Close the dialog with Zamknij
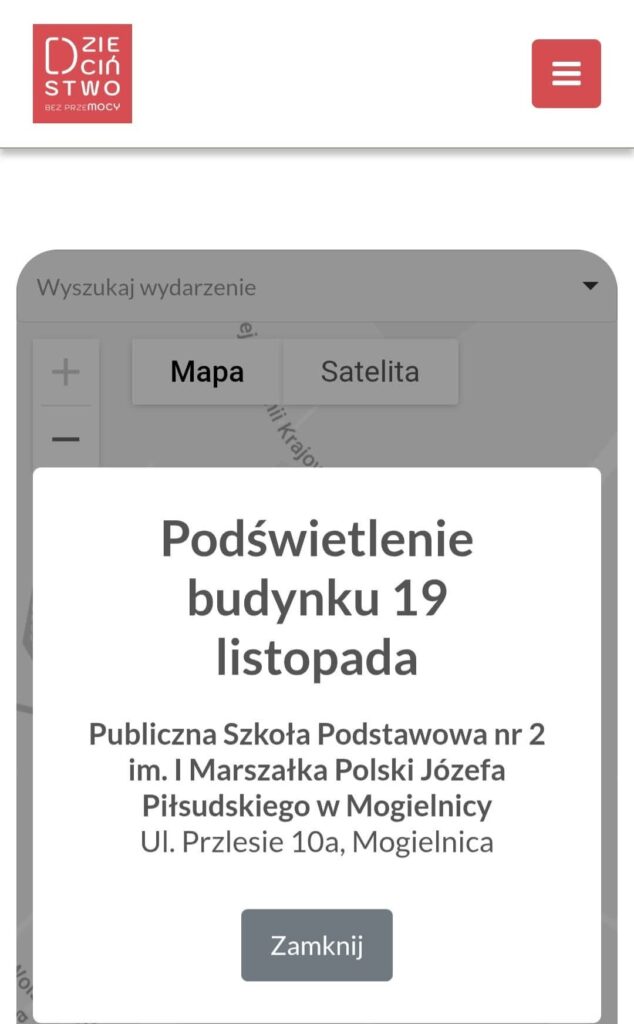This screenshot has width=634, height=1024. [316, 945]
